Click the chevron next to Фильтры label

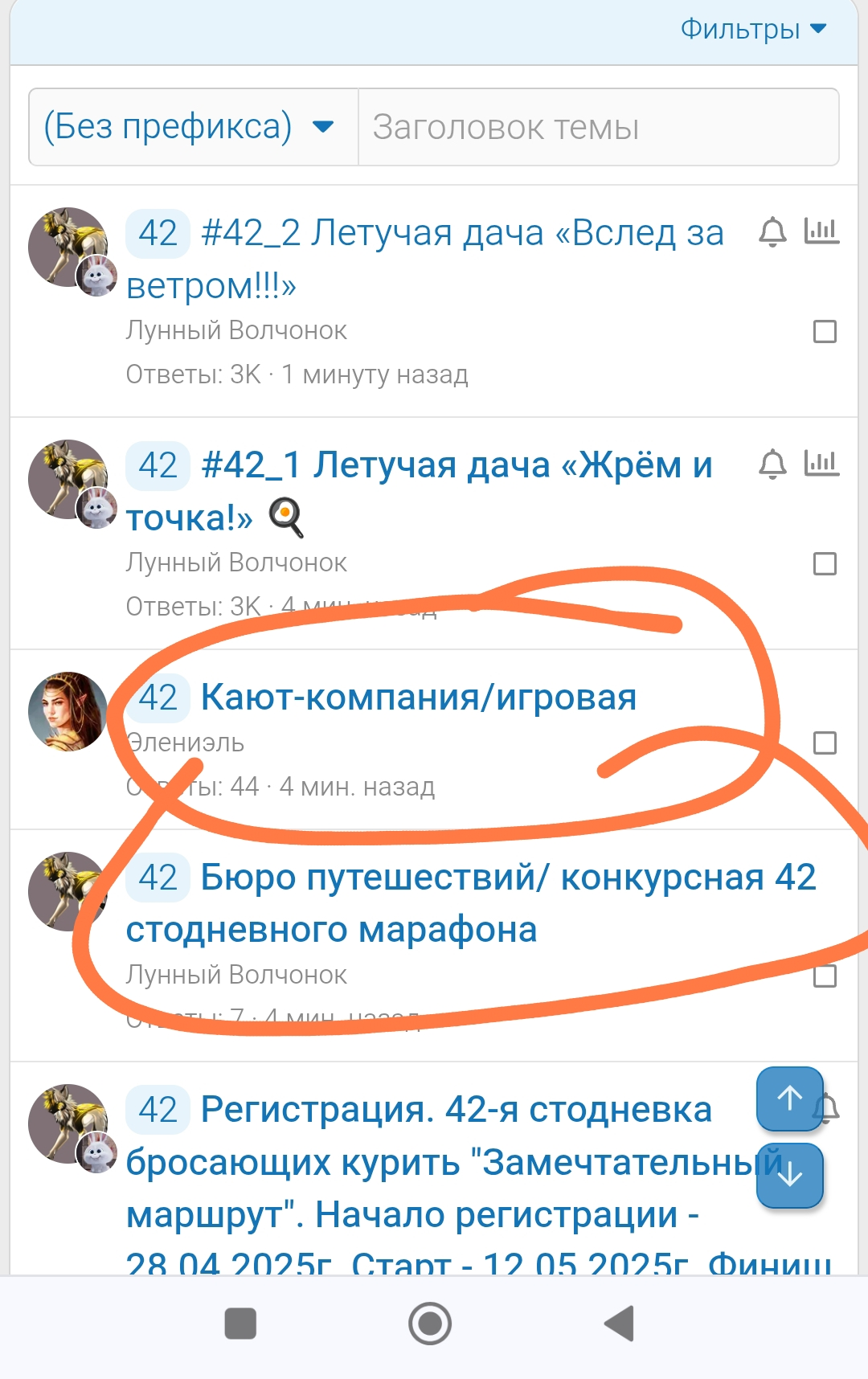(819, 30)
